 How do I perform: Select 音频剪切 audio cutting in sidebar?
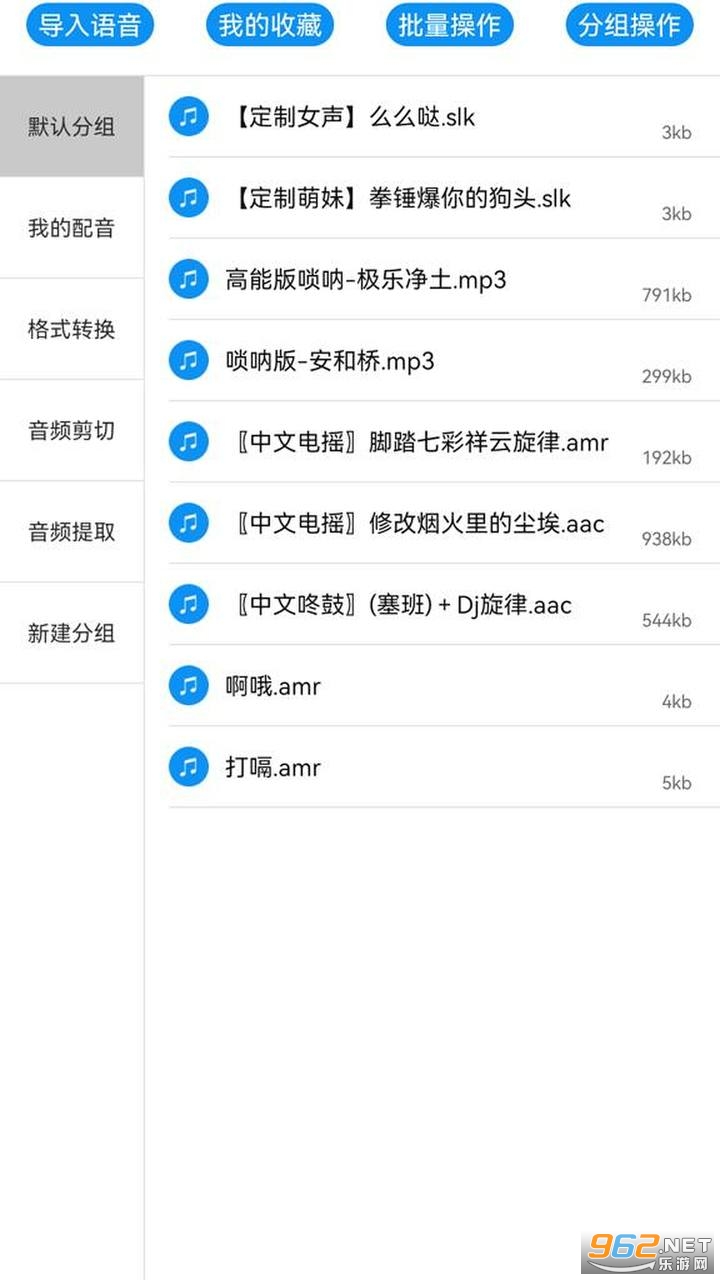click(71, 430)
